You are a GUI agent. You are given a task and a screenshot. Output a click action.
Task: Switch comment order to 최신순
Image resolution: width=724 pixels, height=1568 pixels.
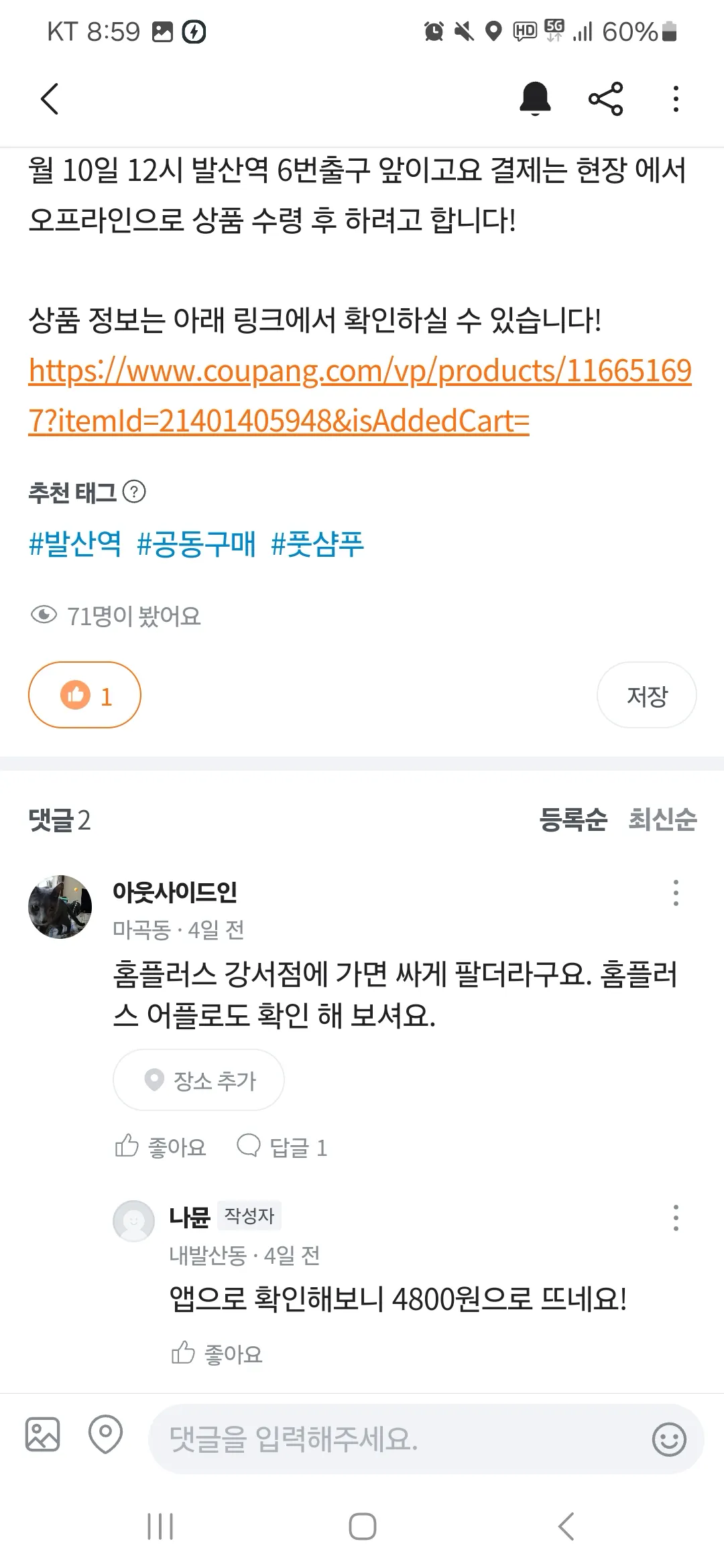coord(662,820)
